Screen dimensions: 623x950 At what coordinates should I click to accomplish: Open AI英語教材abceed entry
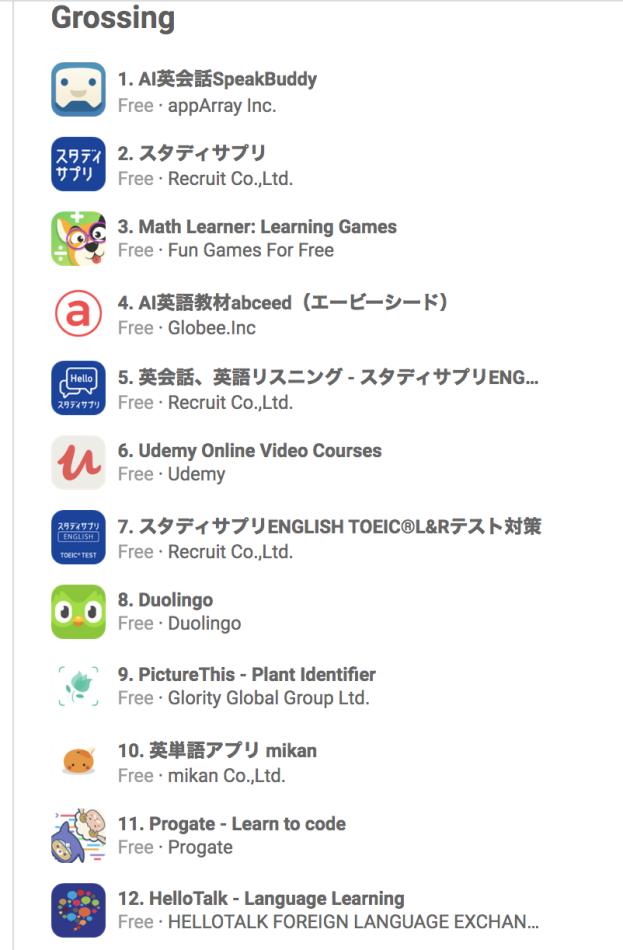click(283, 302)
